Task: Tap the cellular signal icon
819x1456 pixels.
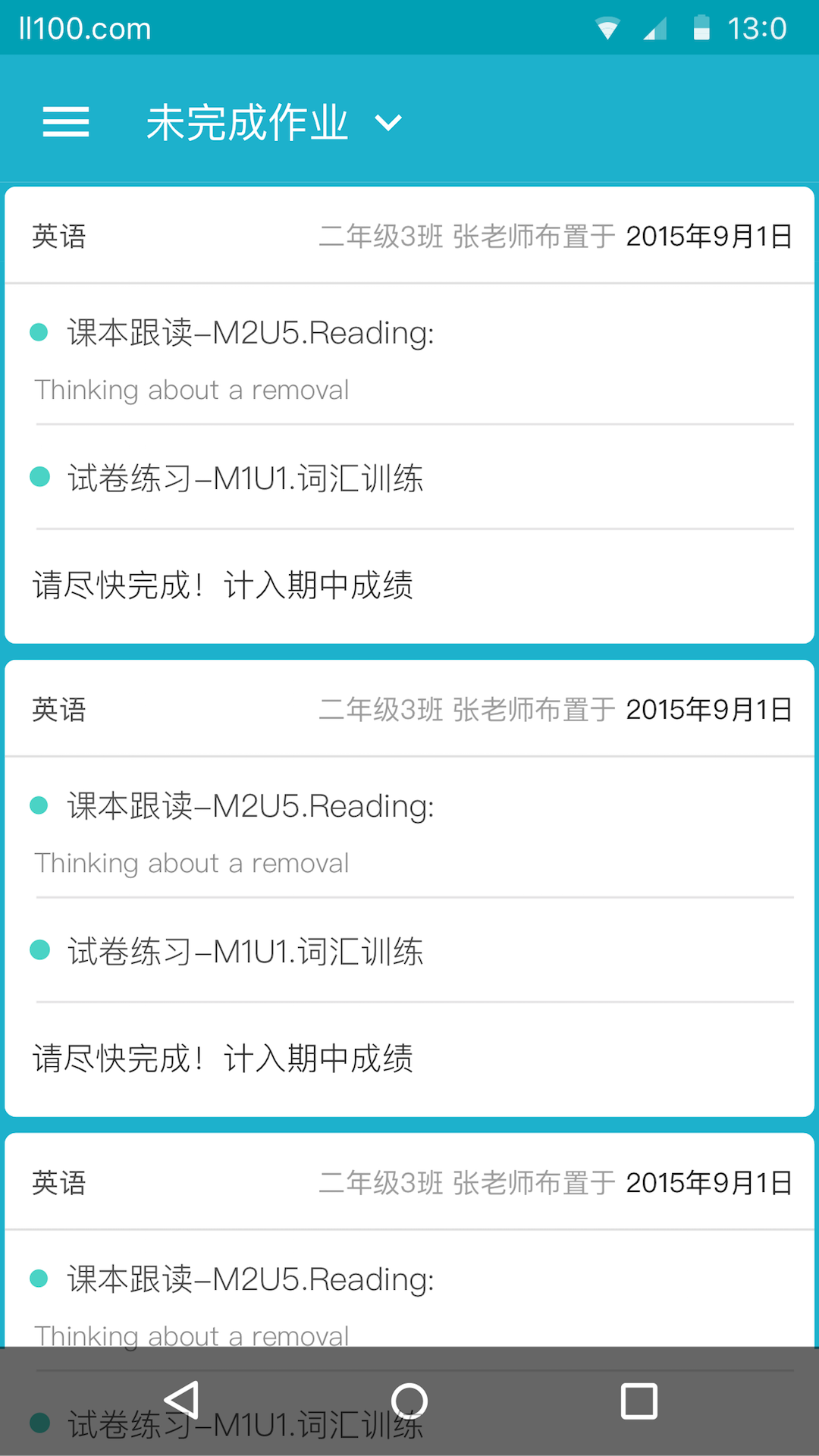Action: click(x=654, y=27)
